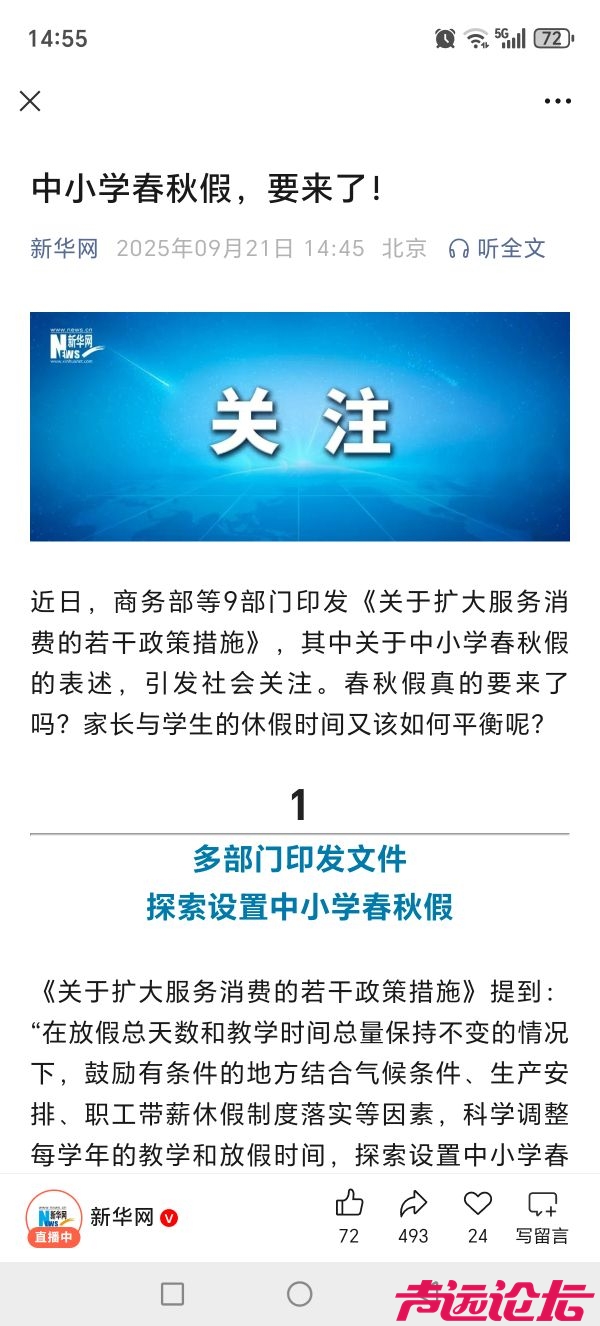Close the article page

31,101
